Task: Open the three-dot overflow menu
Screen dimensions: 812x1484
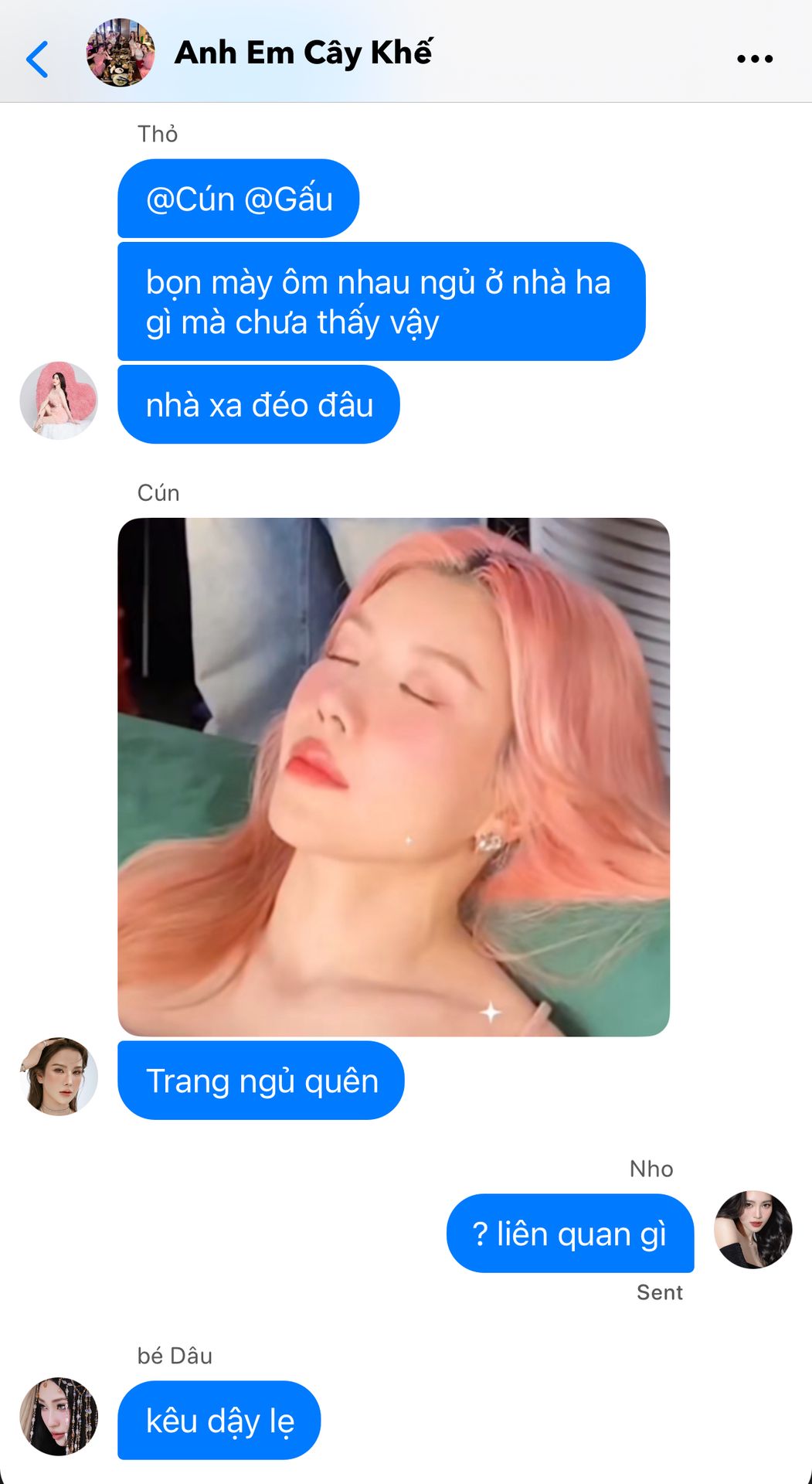Action: click(x=755, y=59)
